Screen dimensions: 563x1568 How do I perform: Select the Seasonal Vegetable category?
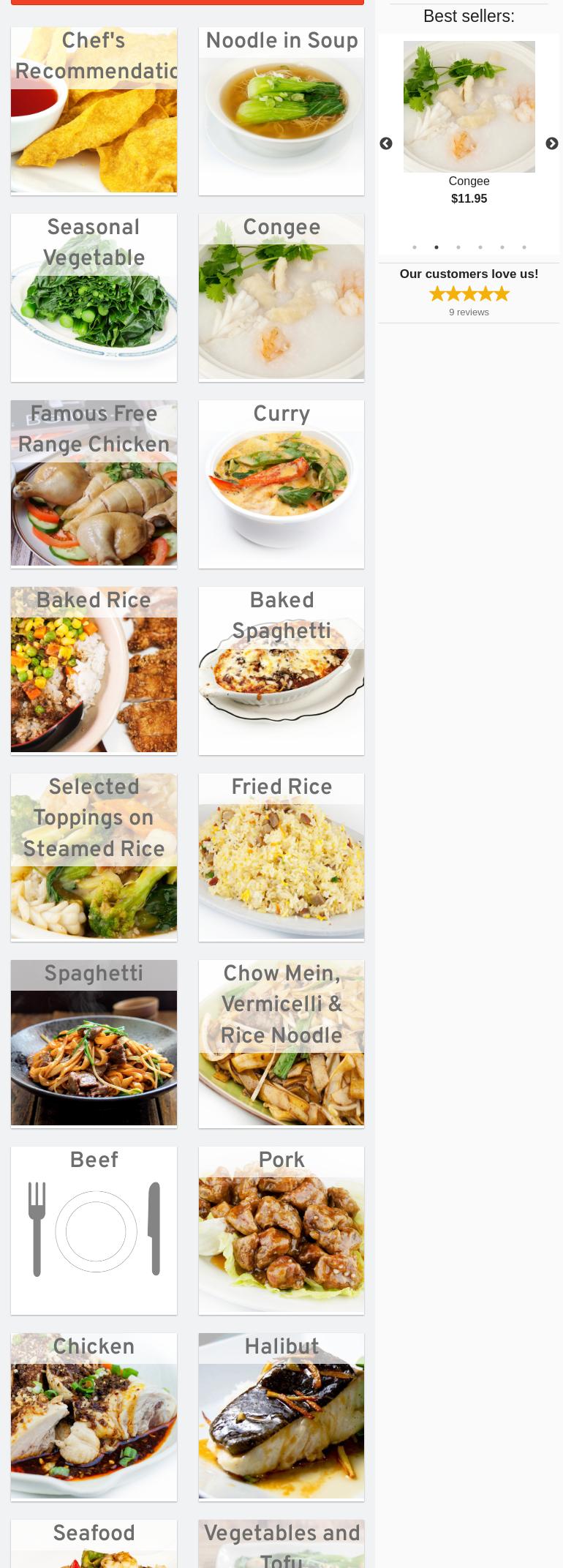pyautogui.click(x=94, y=298)
